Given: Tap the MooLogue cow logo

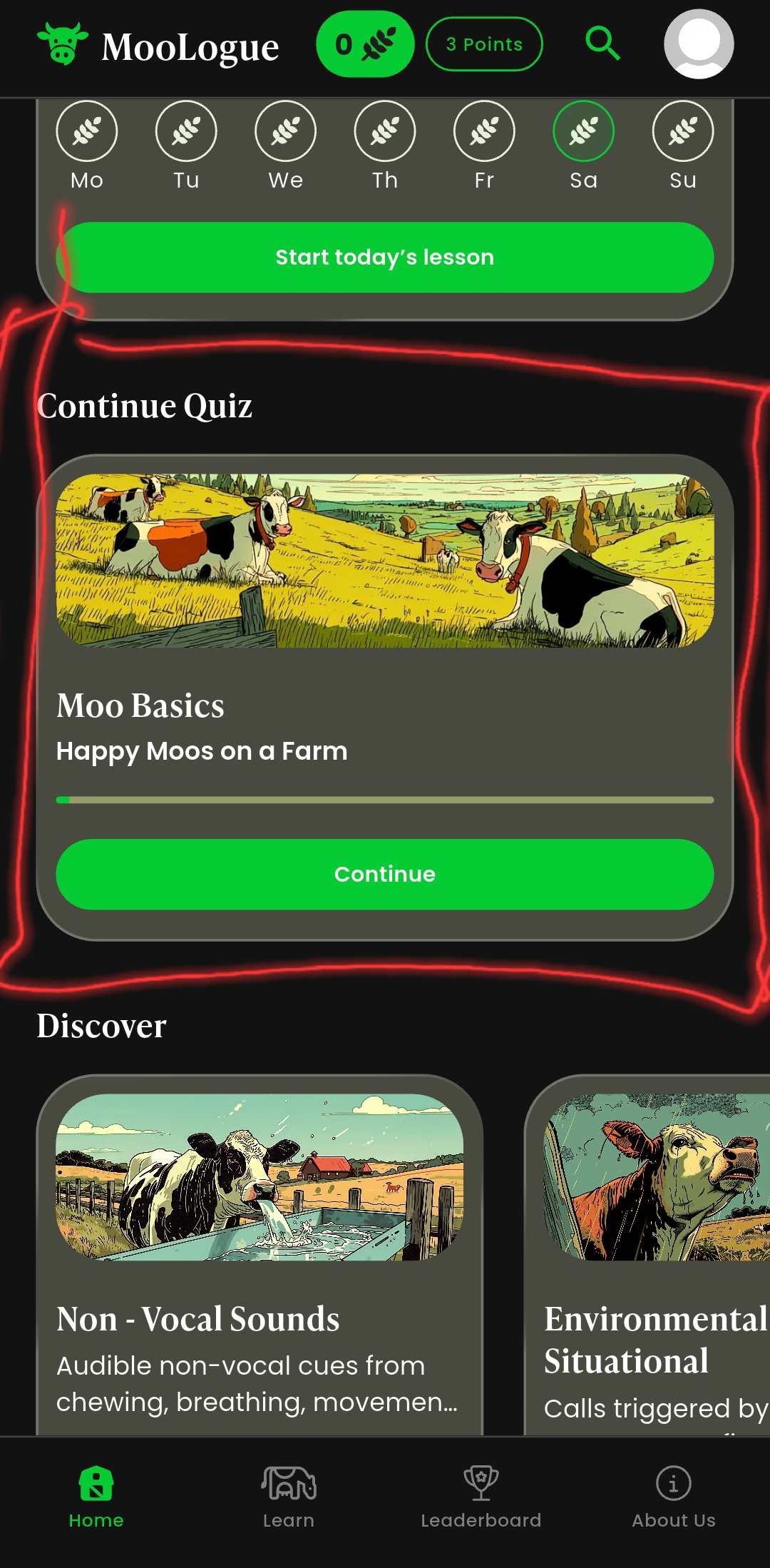Looking at the screenshot, I should (x=63, y=44).
